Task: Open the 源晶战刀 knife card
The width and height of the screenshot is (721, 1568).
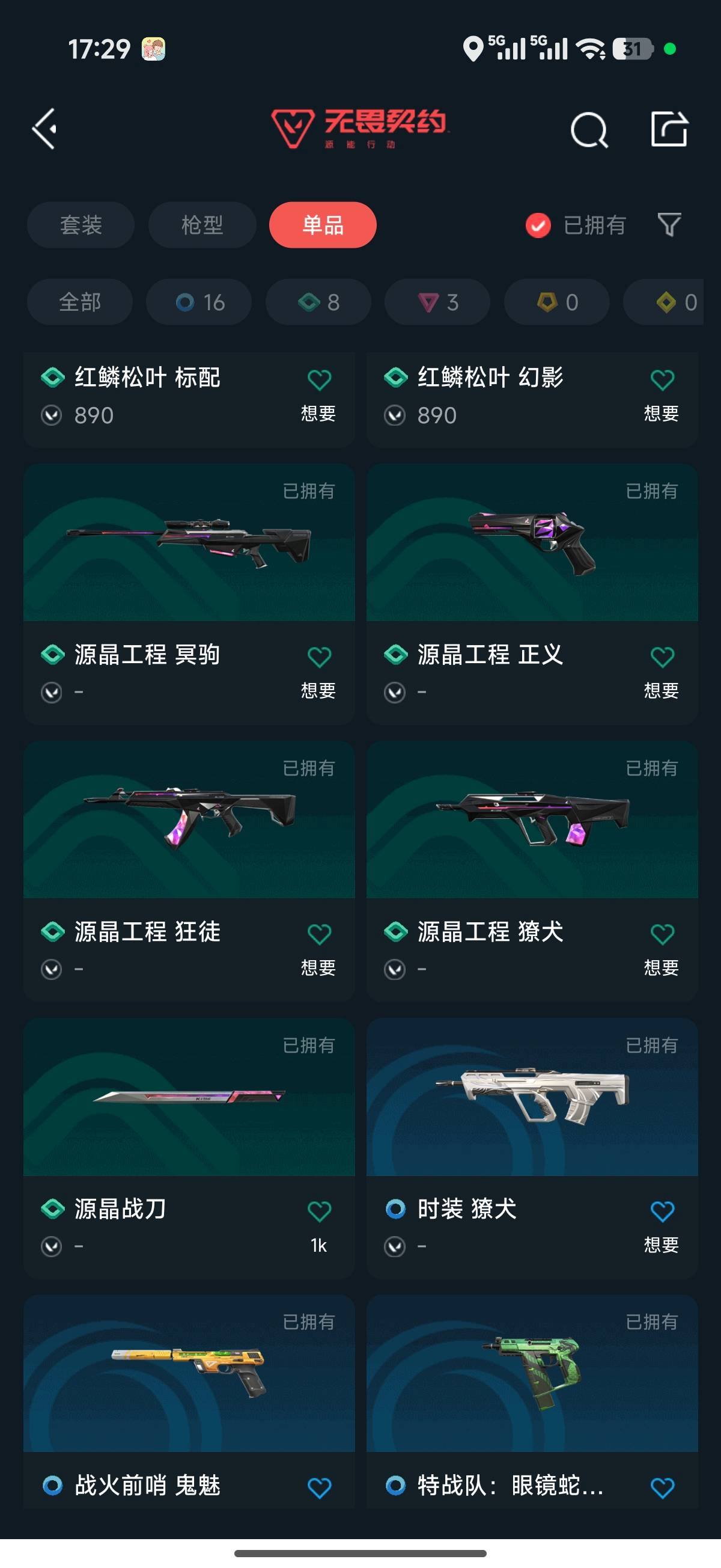Action: [189, 1097]
